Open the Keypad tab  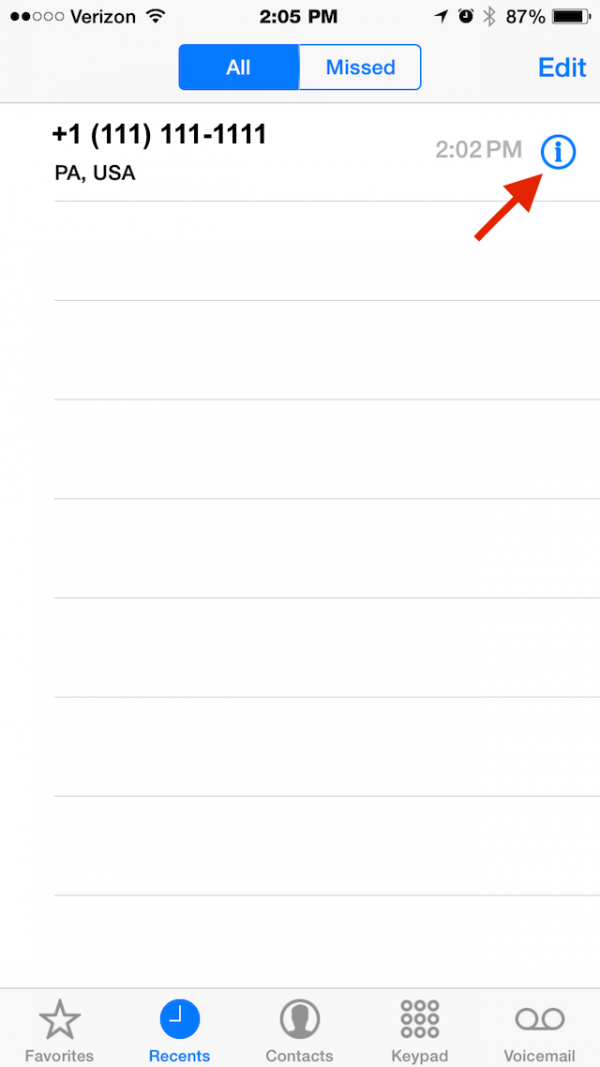pos(420,1030)
